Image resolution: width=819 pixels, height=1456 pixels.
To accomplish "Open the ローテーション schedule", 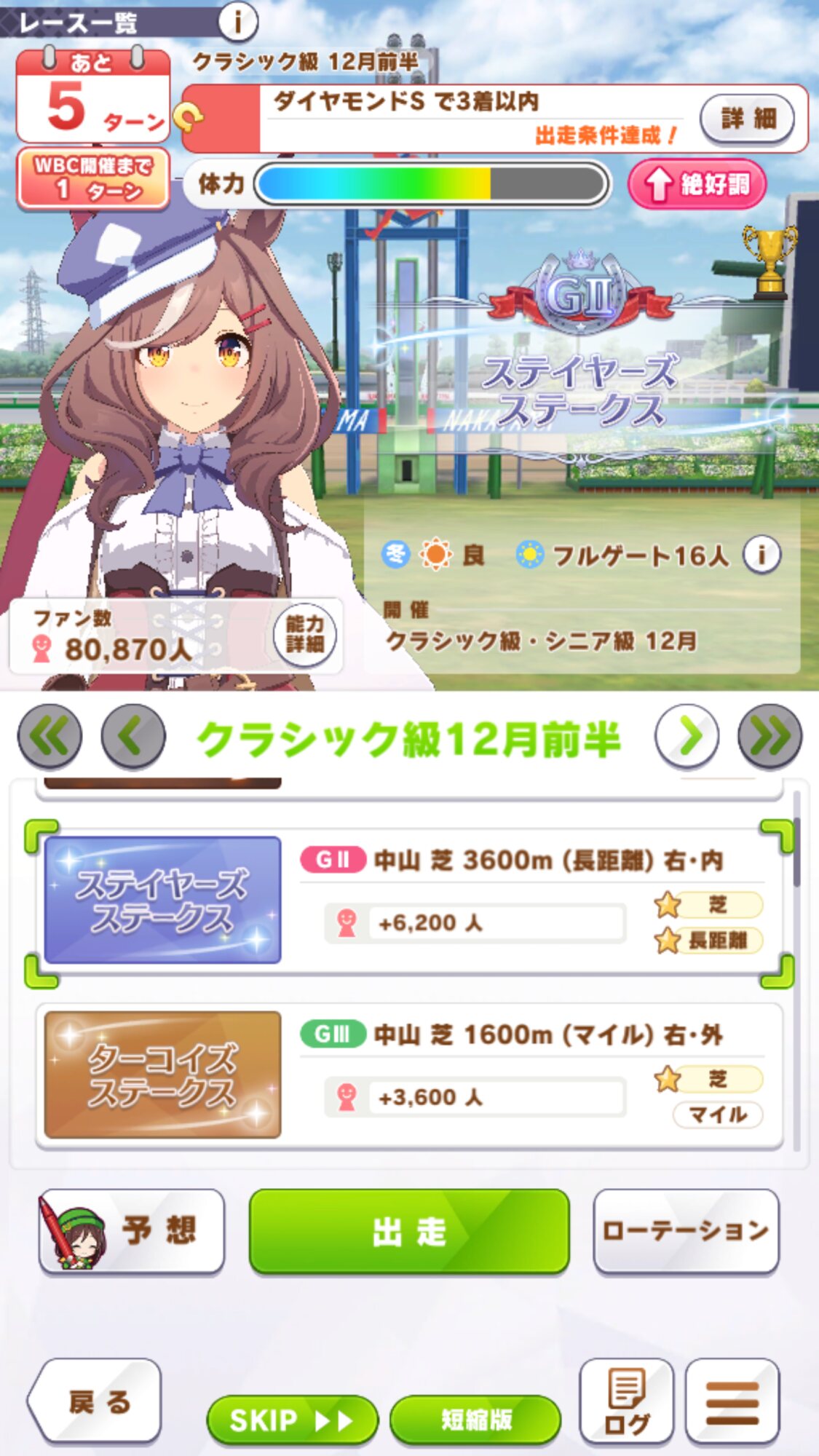I will [686, 1231].
